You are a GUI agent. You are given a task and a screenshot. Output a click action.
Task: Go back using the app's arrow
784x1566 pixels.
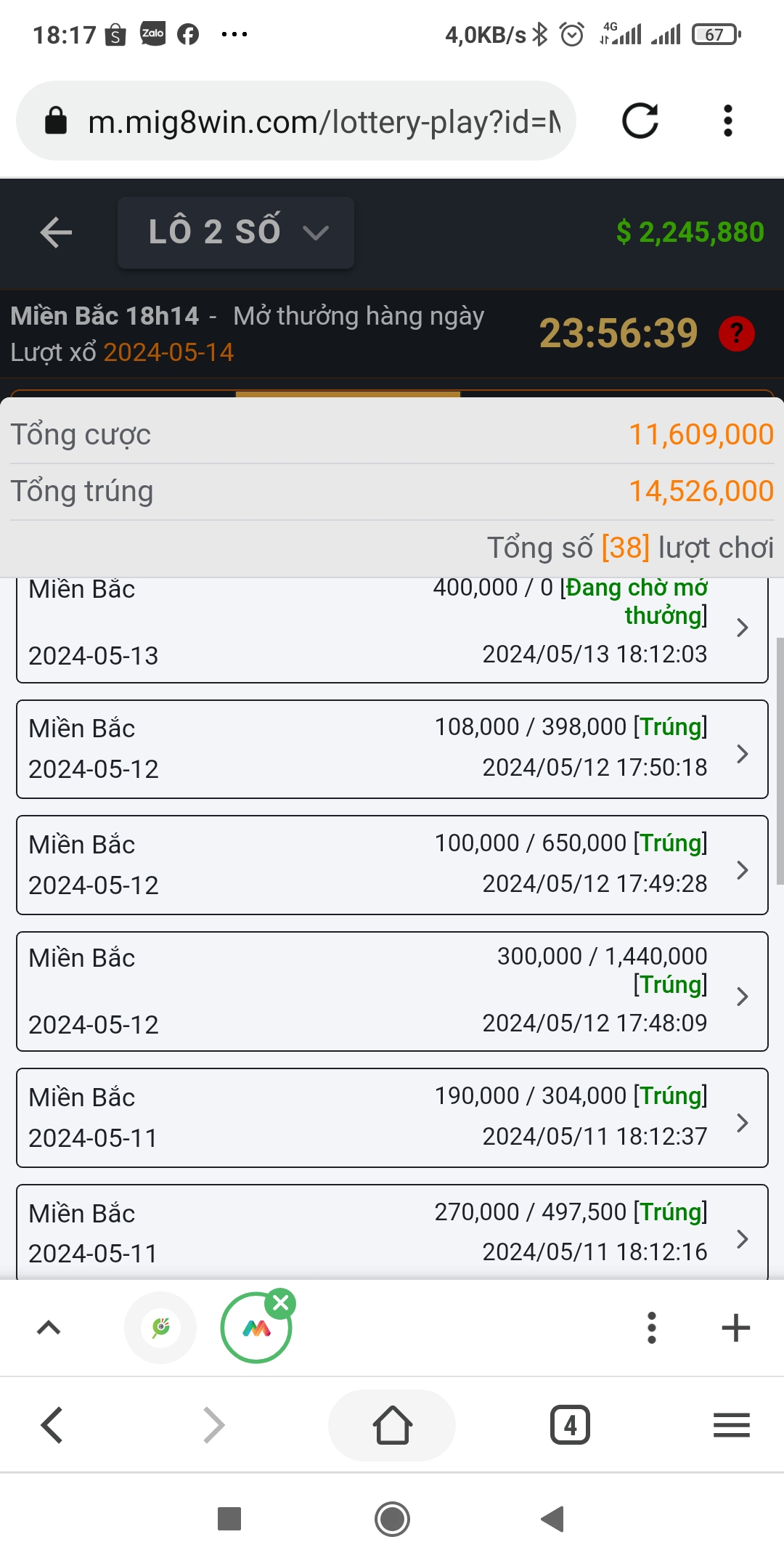[x=56, y=232]
